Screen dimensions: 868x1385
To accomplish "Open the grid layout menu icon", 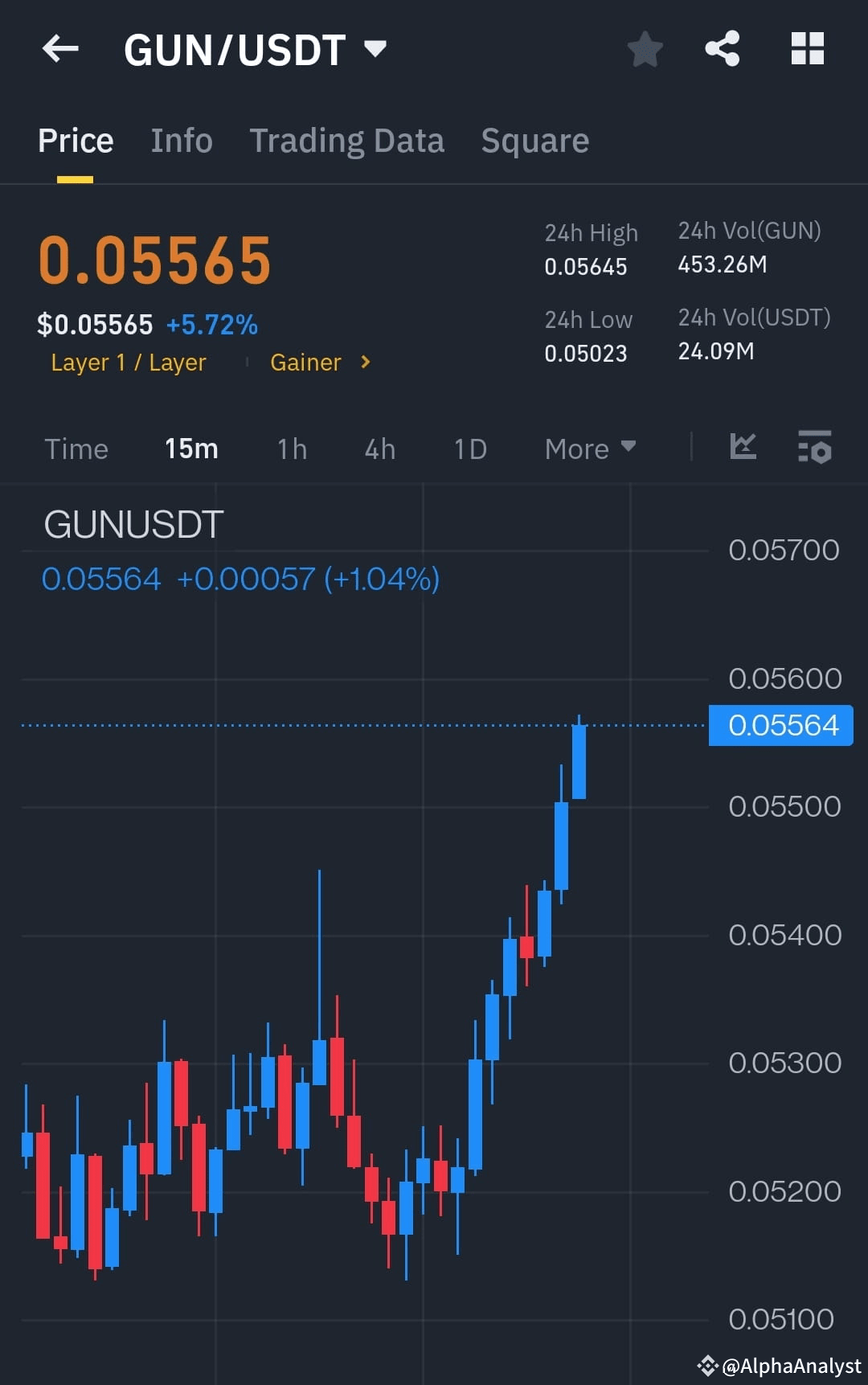I will (x=807, y=49).
